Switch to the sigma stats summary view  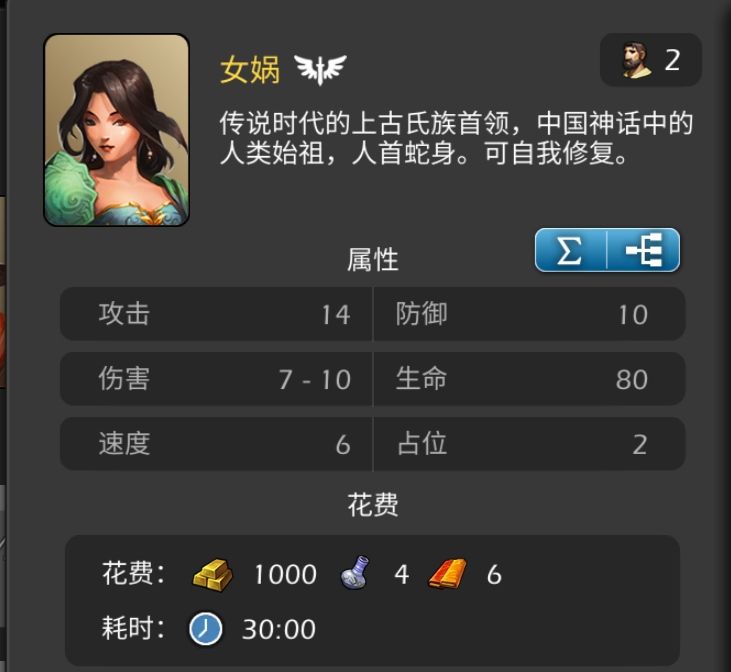(570, 251)
